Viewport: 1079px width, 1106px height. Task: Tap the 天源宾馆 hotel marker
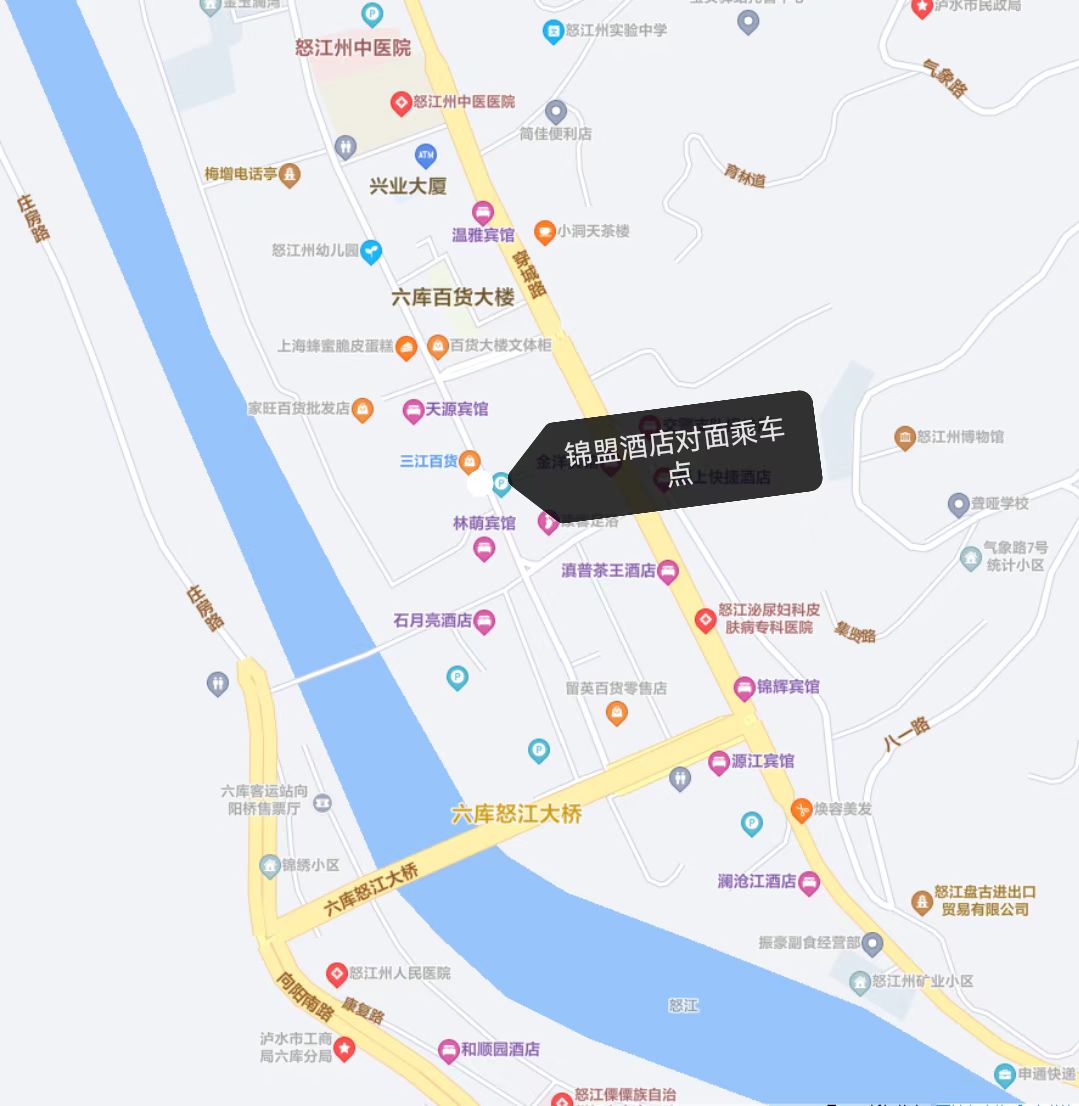click(413, 409)
